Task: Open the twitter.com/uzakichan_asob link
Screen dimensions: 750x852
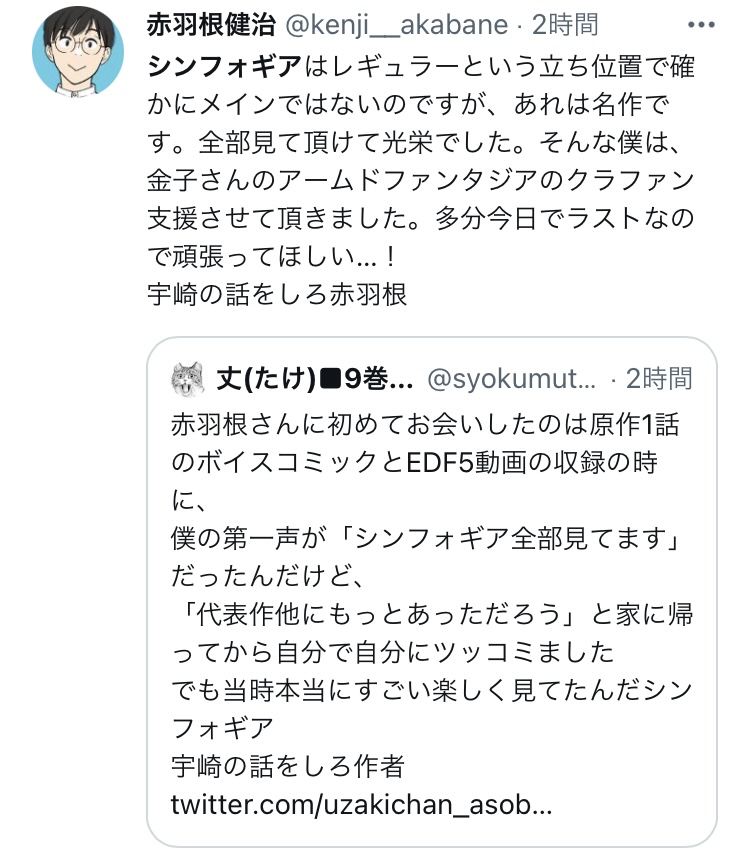Action: click(x=361, y=804)
